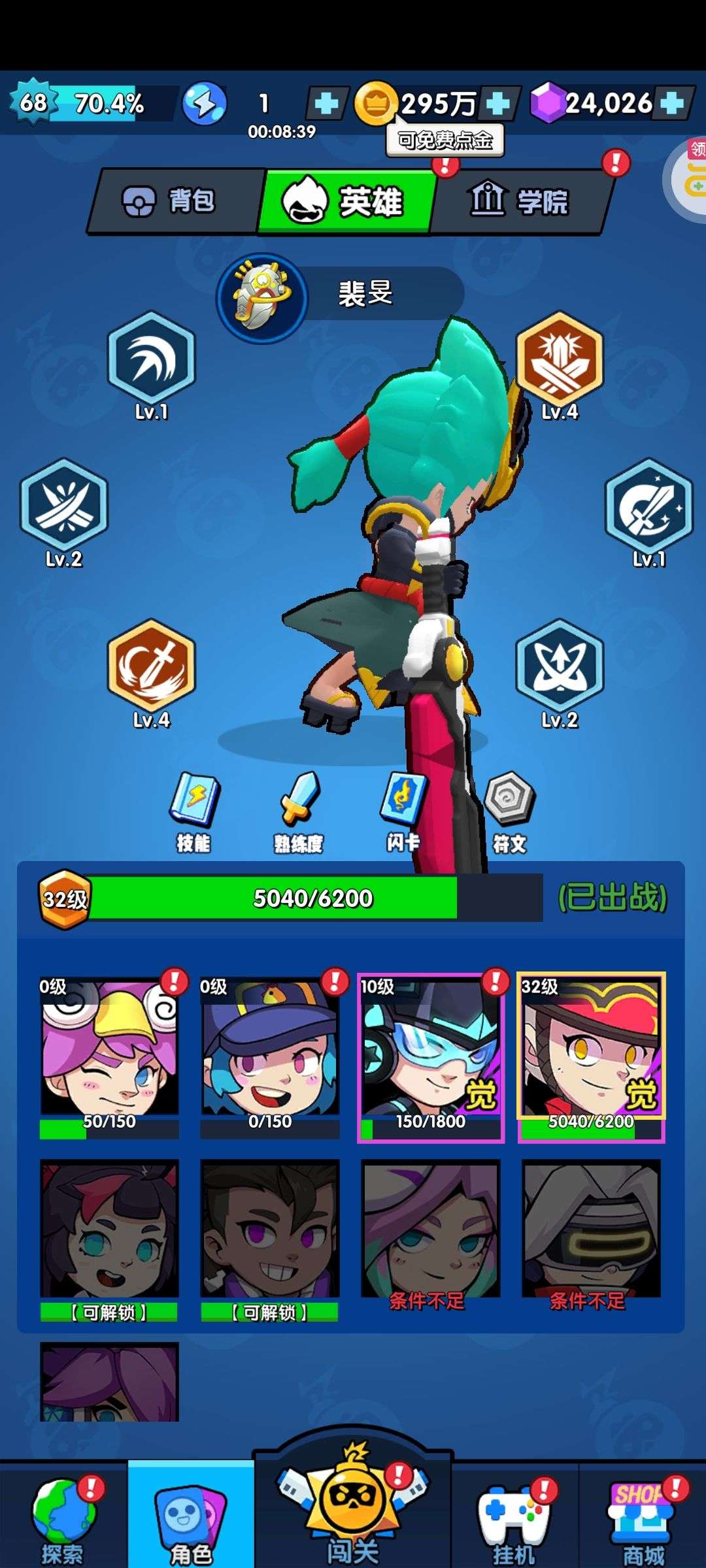This screenshot has height=1568, width=706.
Task: Select the pink-haired hero with 50/150
Action: [x=109, y=1058]
